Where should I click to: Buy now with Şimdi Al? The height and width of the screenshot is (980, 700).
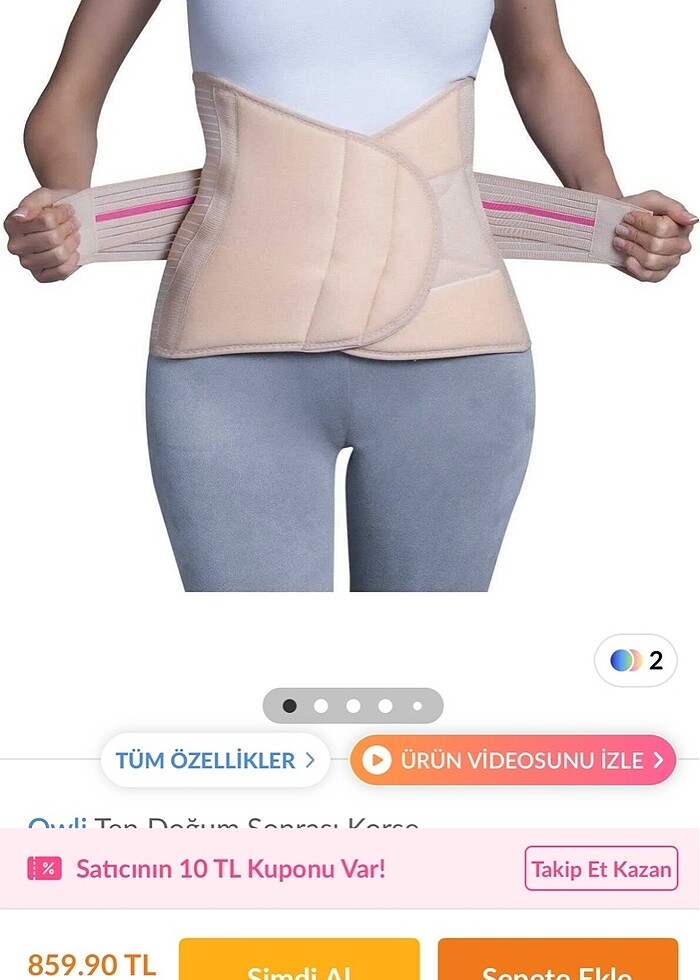[299, 962]
